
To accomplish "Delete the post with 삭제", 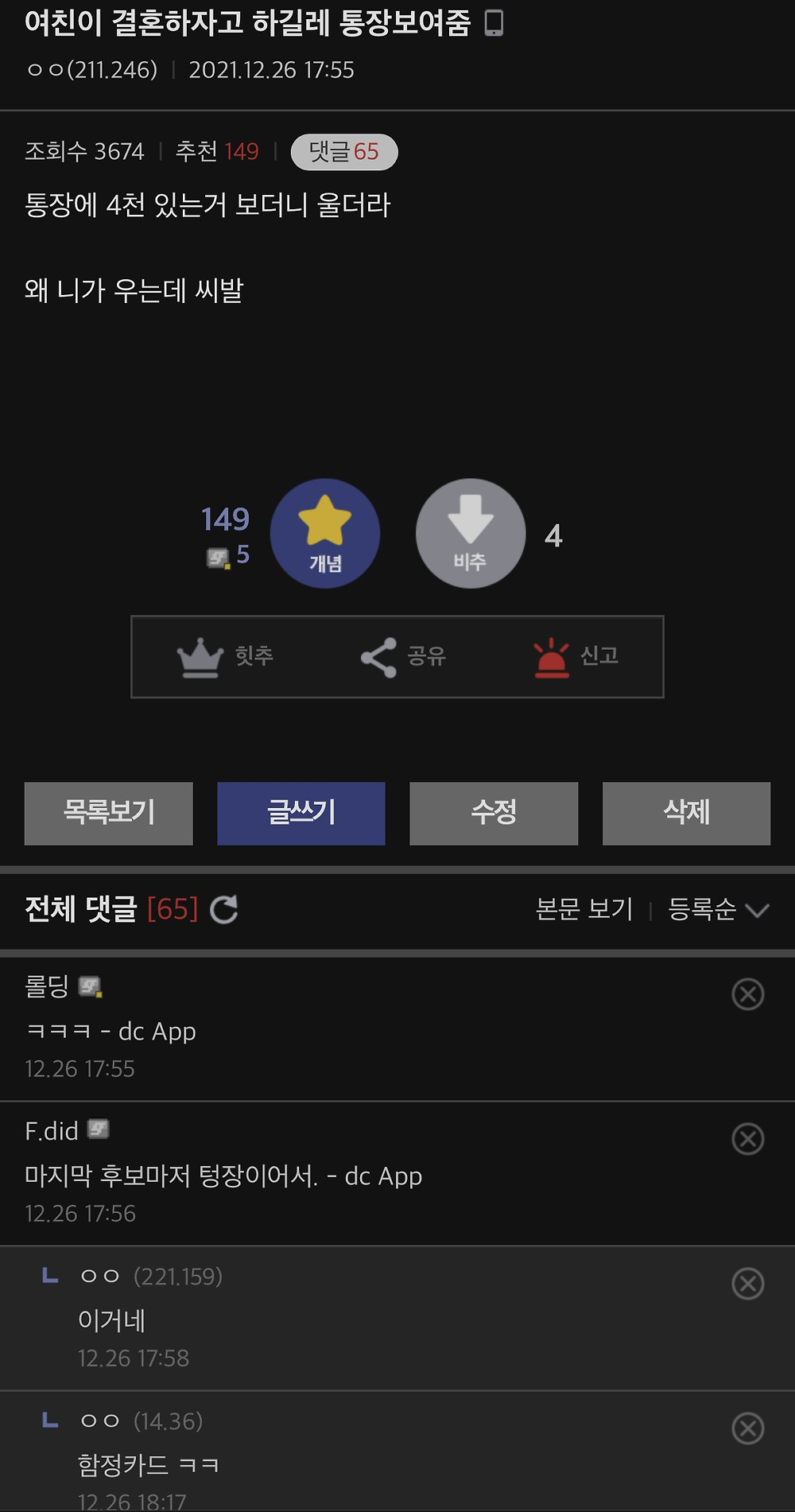I will click(686, 813).
